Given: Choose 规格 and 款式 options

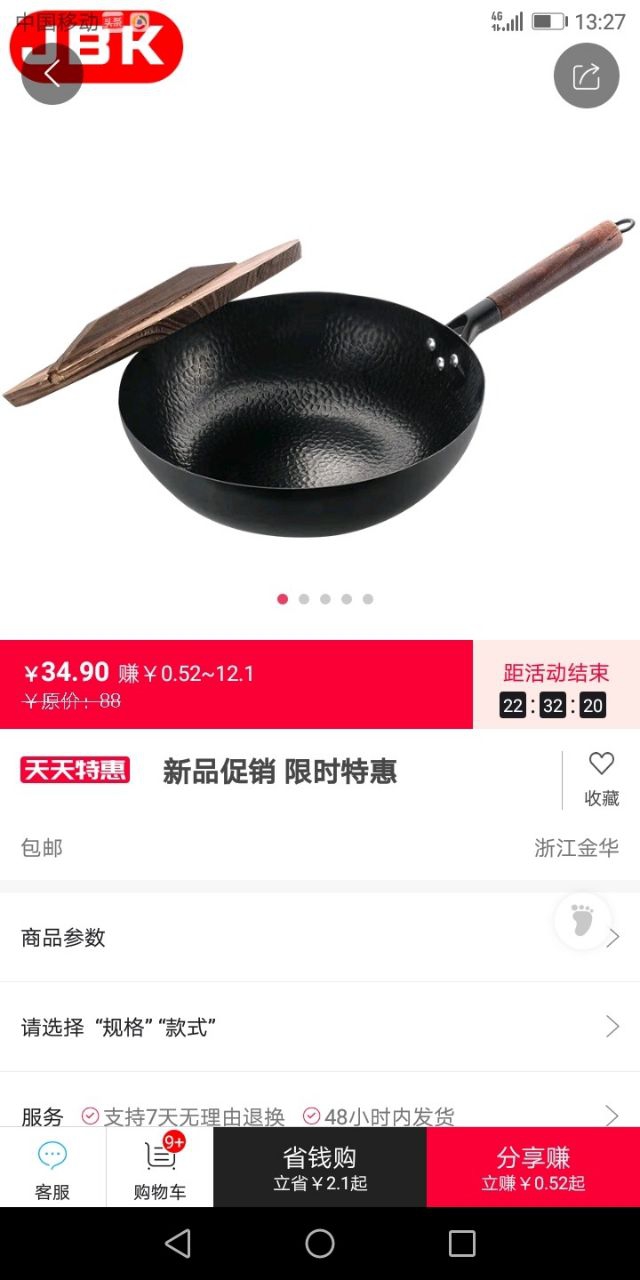Looking at the screenshot, I should [320, 1026].
